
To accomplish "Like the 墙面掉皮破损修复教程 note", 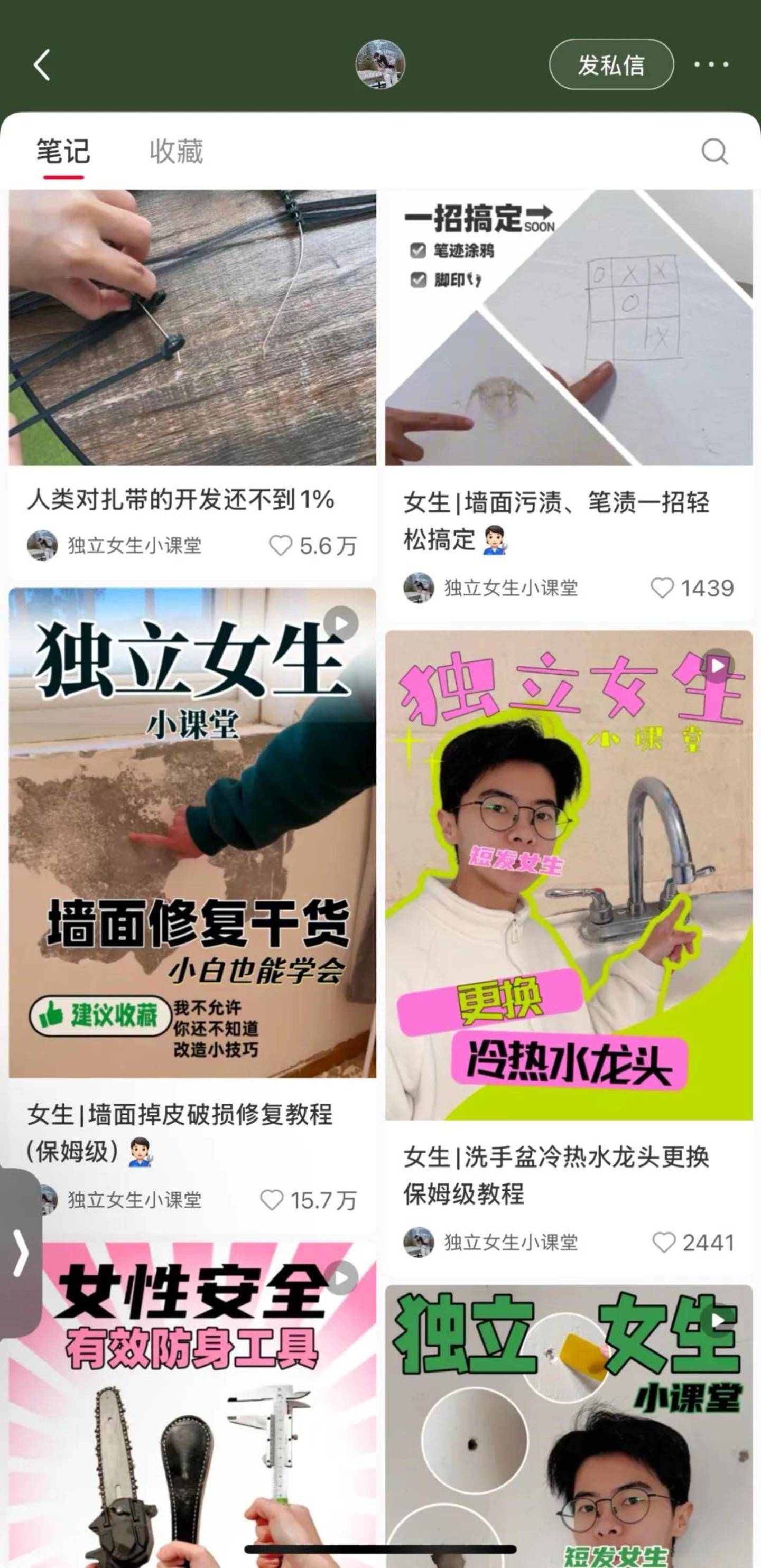I will (x=272, y=1200).
